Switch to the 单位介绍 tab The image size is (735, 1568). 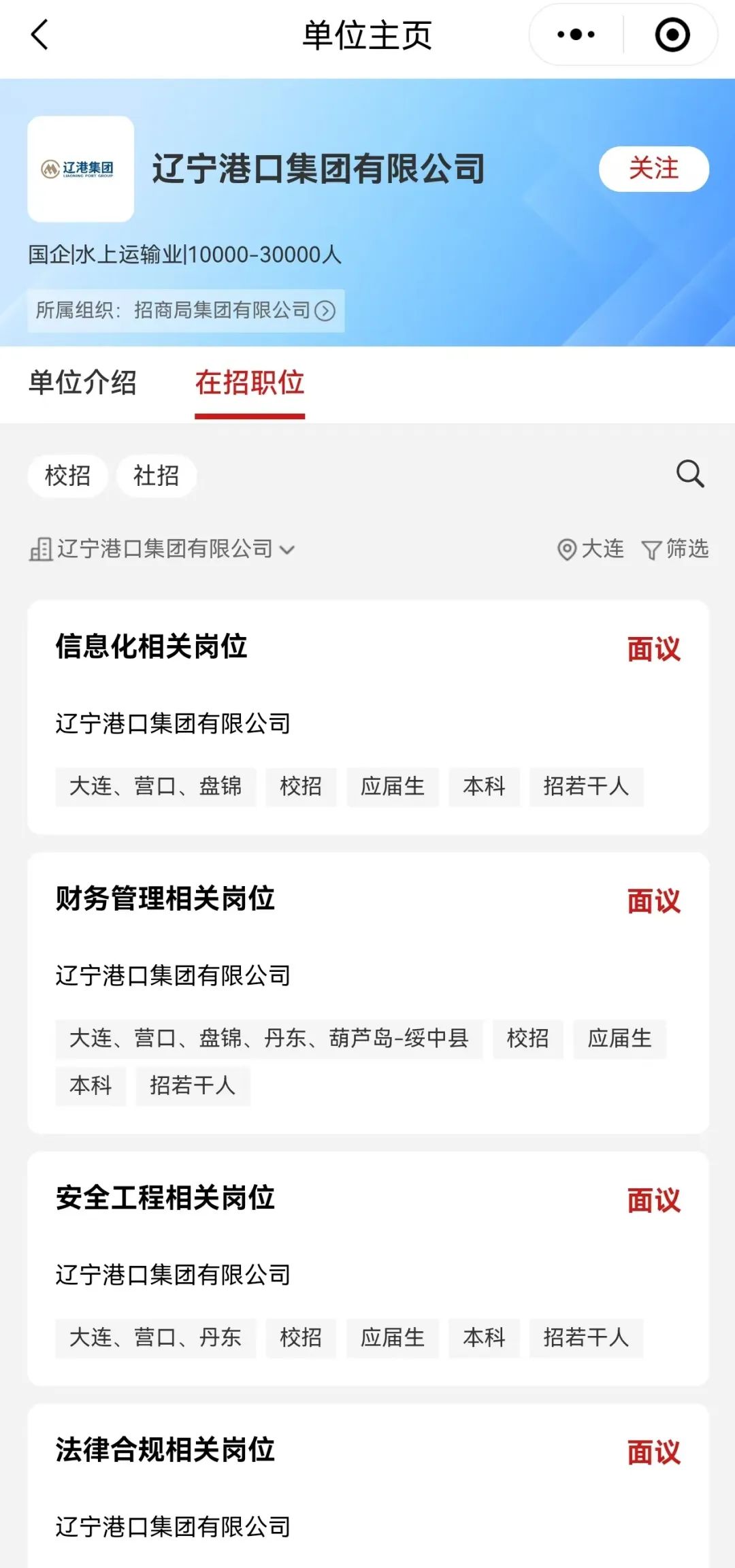tap(82, 383)
